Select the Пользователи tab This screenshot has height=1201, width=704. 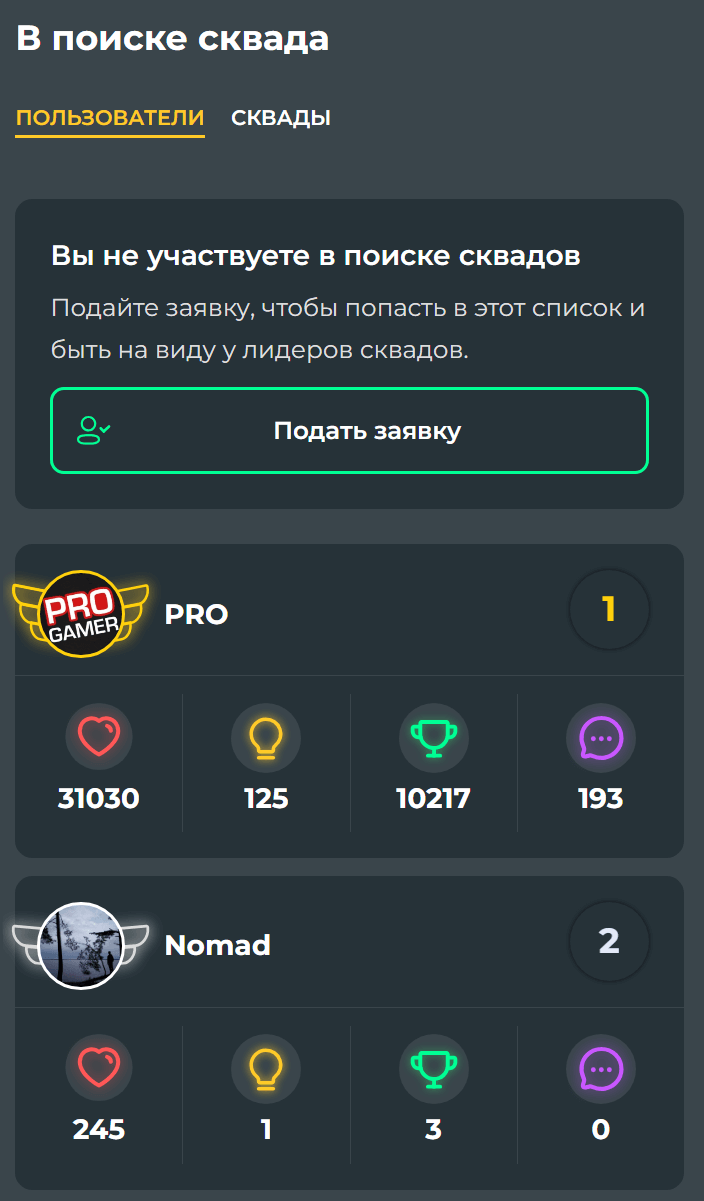tap(110, 118)
